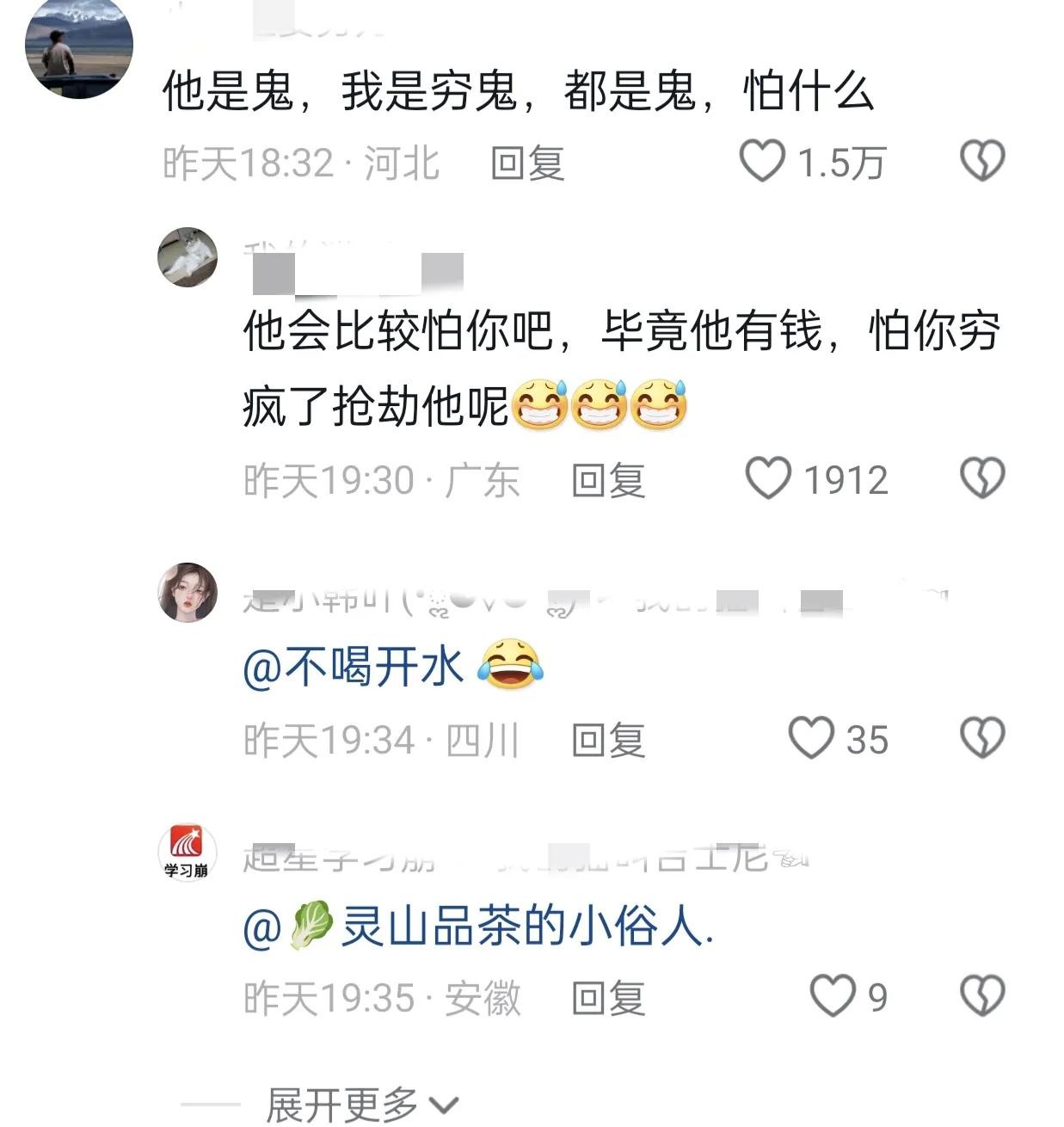Open the 四川 commenter's girl avatar
The image size is (1064, 1127).
pos(188,592)
